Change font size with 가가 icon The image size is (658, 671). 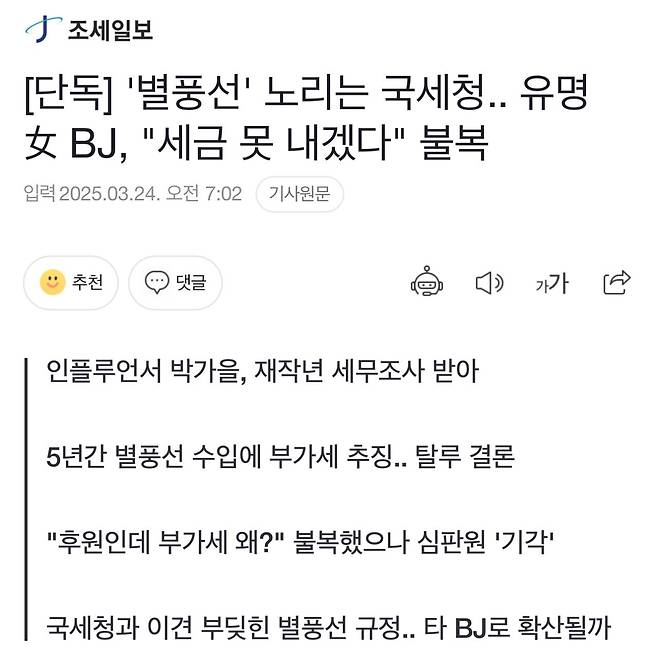551,284
